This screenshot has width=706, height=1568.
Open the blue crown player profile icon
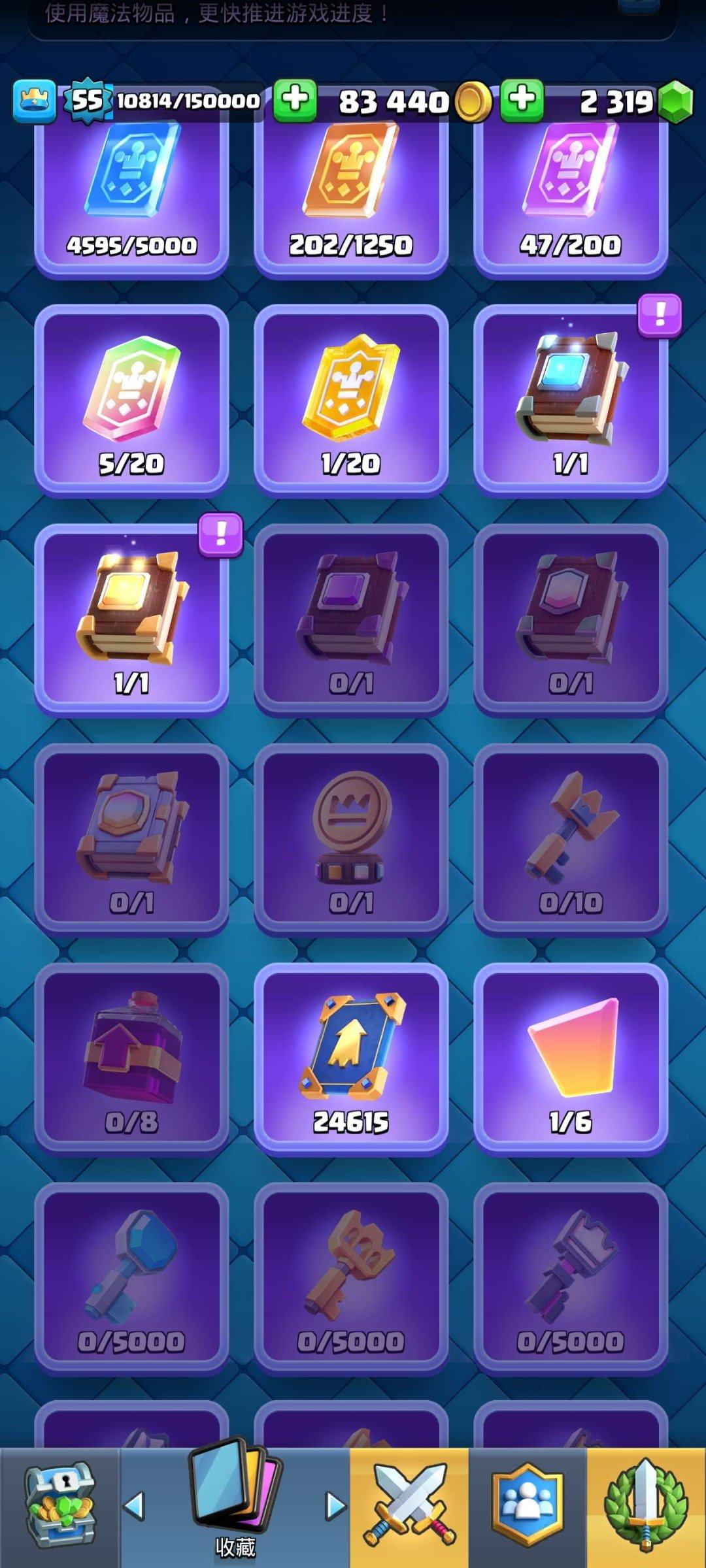34,101
